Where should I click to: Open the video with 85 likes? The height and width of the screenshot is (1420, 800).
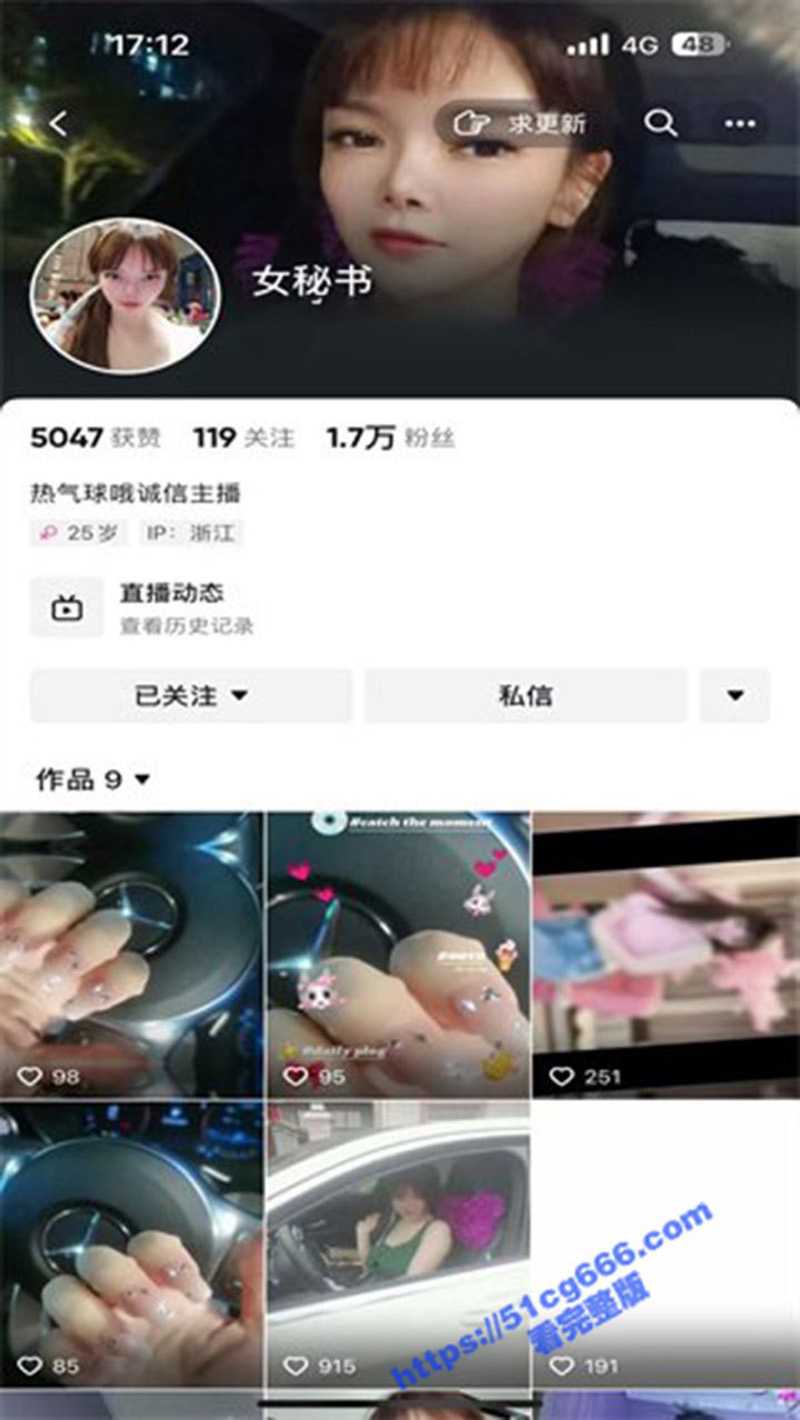(x=130, y=1245)
